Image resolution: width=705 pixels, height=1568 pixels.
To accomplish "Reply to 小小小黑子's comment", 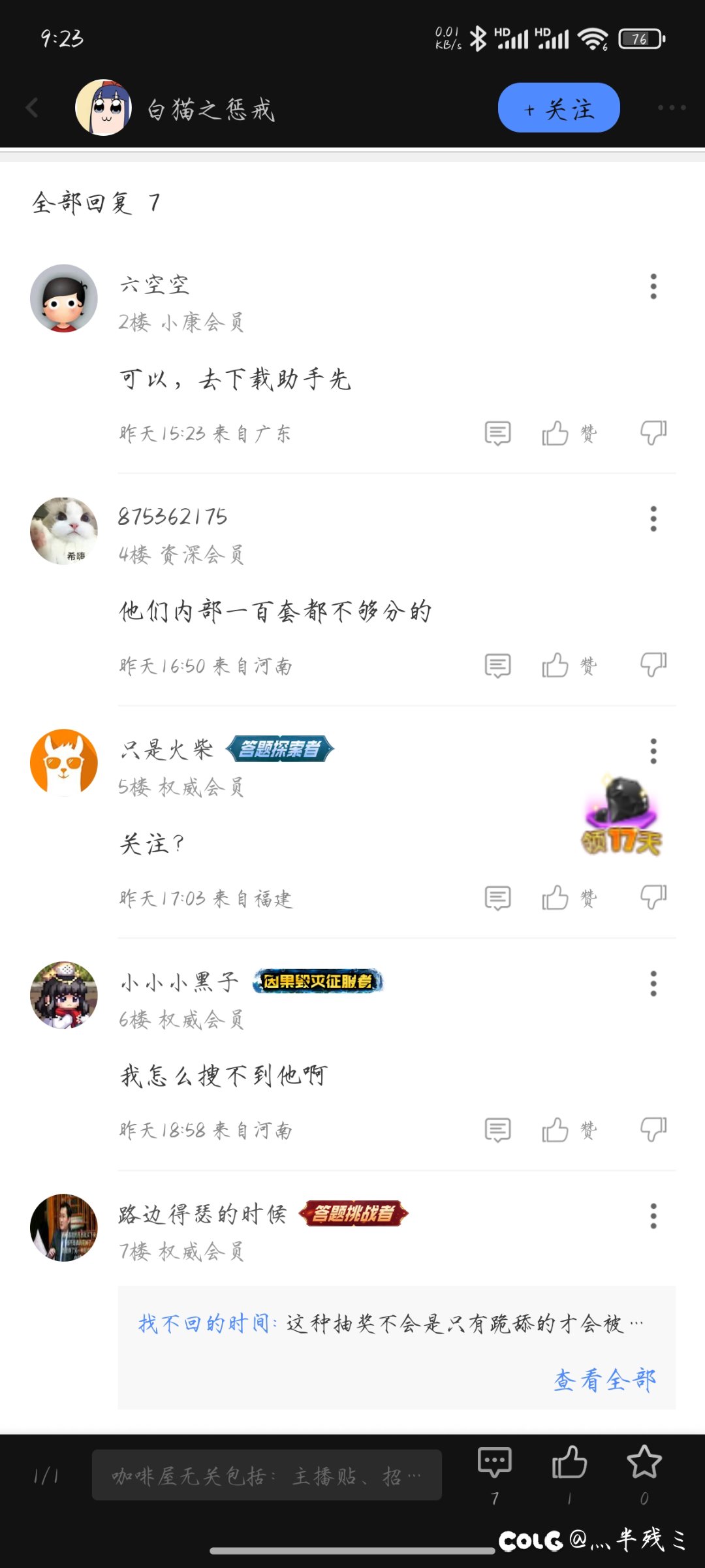I will click(497, 1130).
